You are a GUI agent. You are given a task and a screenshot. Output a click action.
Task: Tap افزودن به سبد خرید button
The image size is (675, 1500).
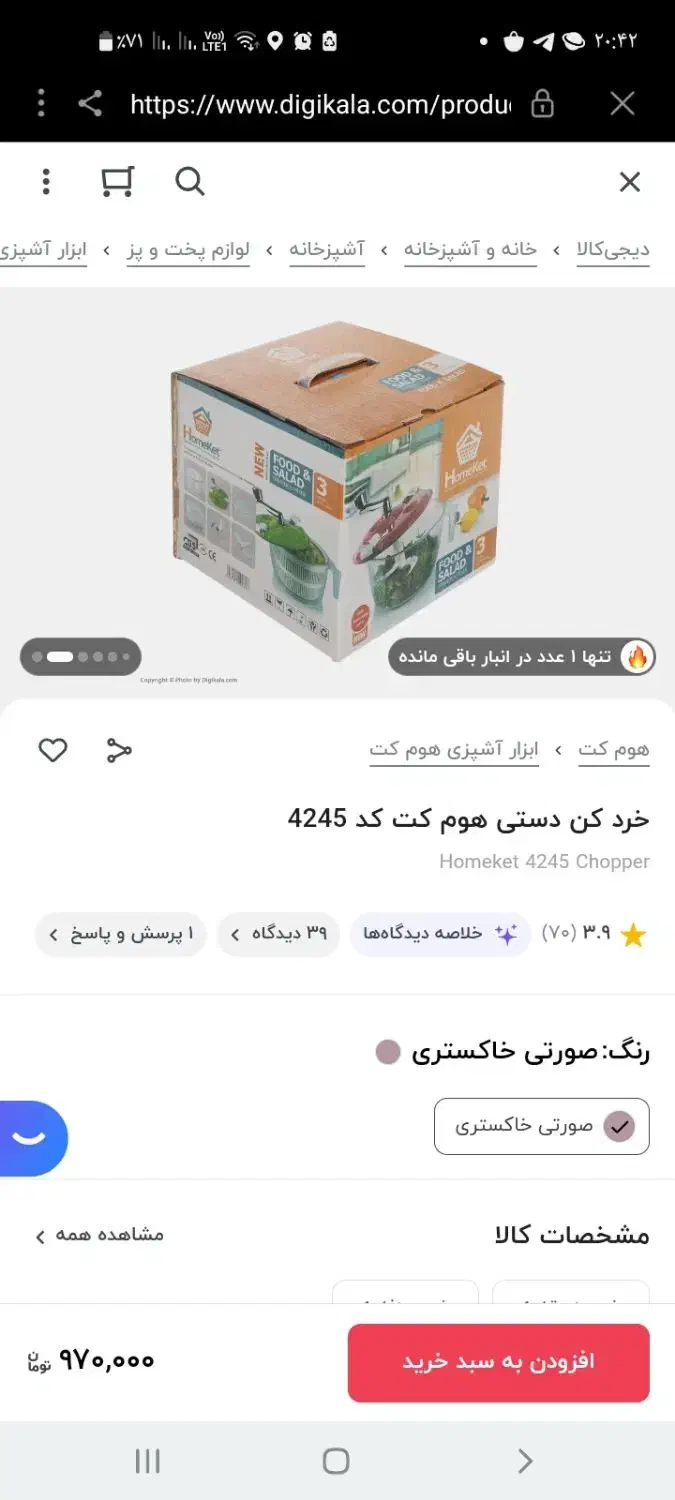point(498,1362)
